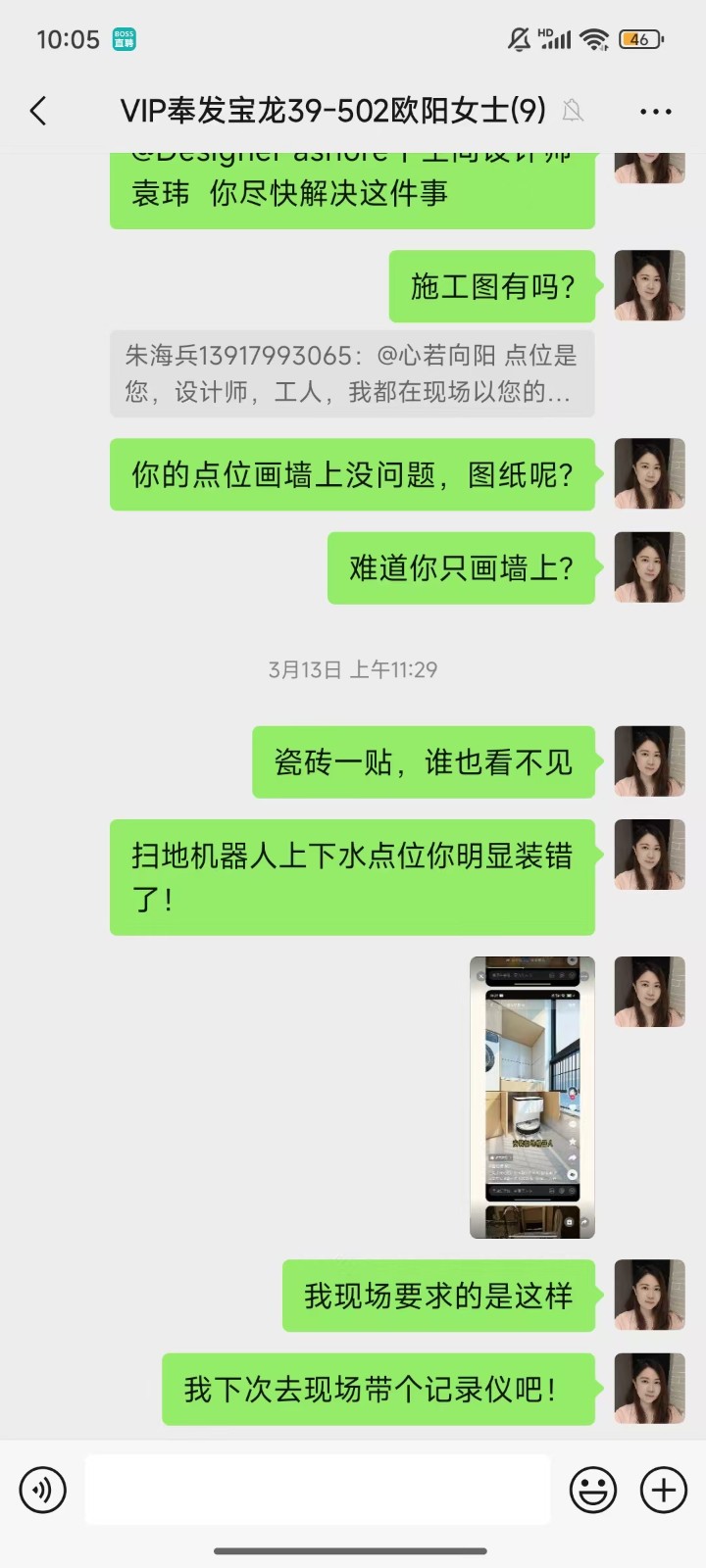The width and height of the screenshot is (706, 1568).
Task: Open sender avatar beside 施工图有吗?
Action: click(x=649, y=286)
